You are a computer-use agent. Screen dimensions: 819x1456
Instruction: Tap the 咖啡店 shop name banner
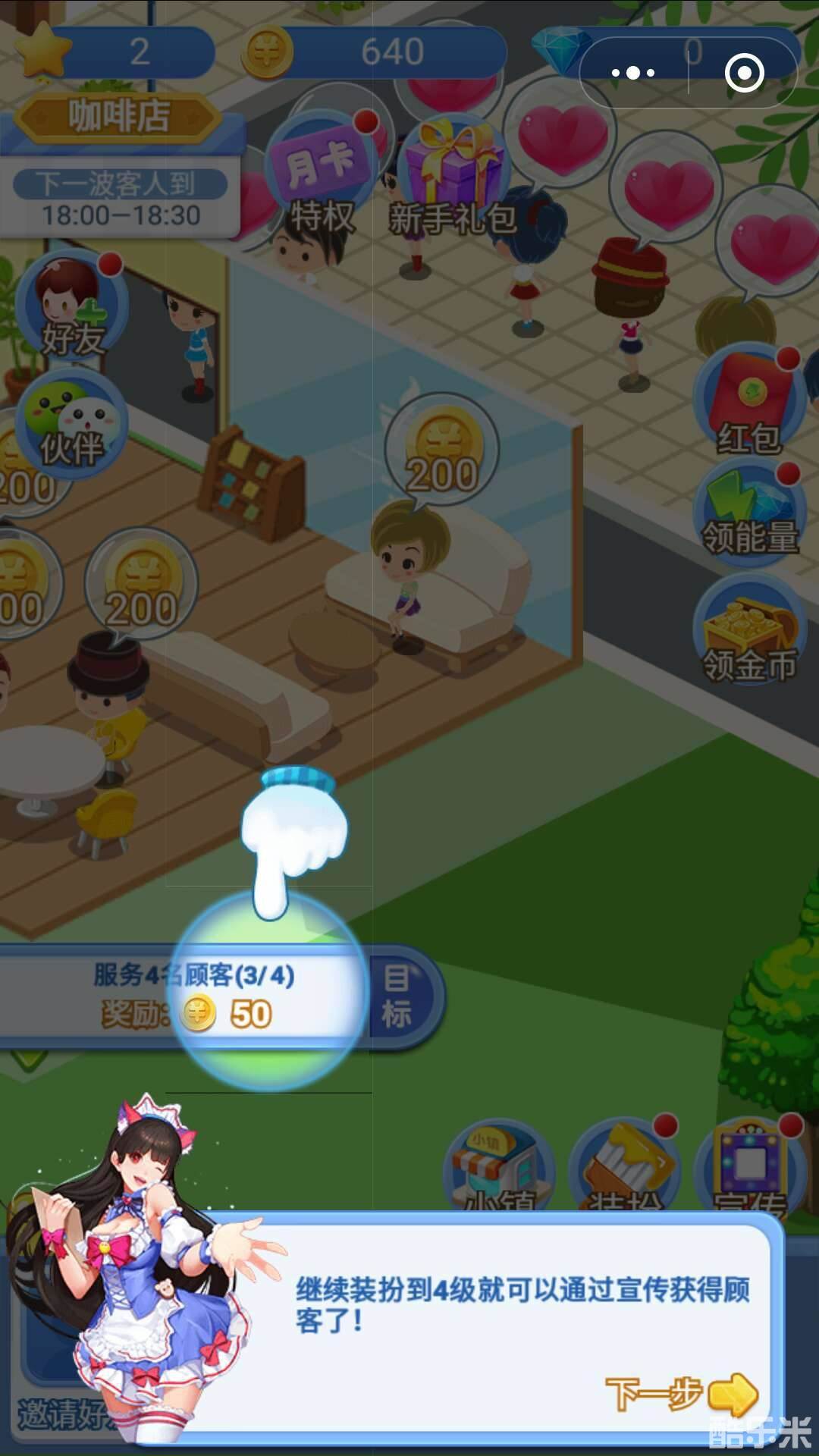(118, 117)
